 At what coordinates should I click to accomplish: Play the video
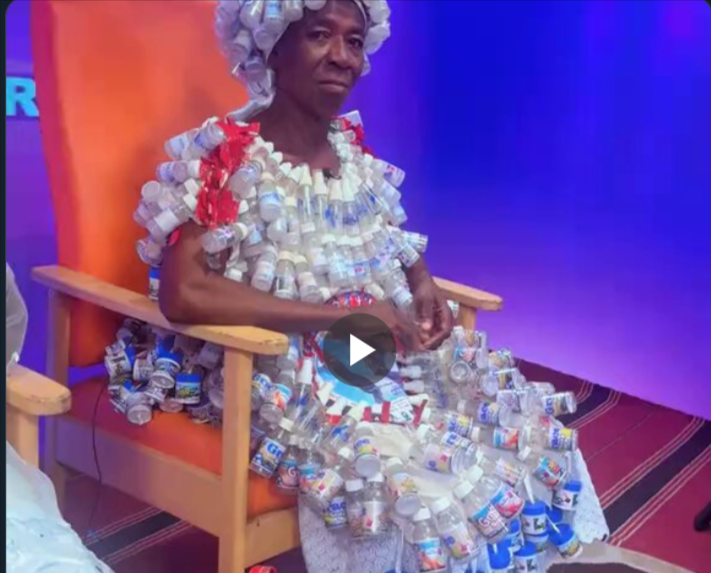(359, 350)
